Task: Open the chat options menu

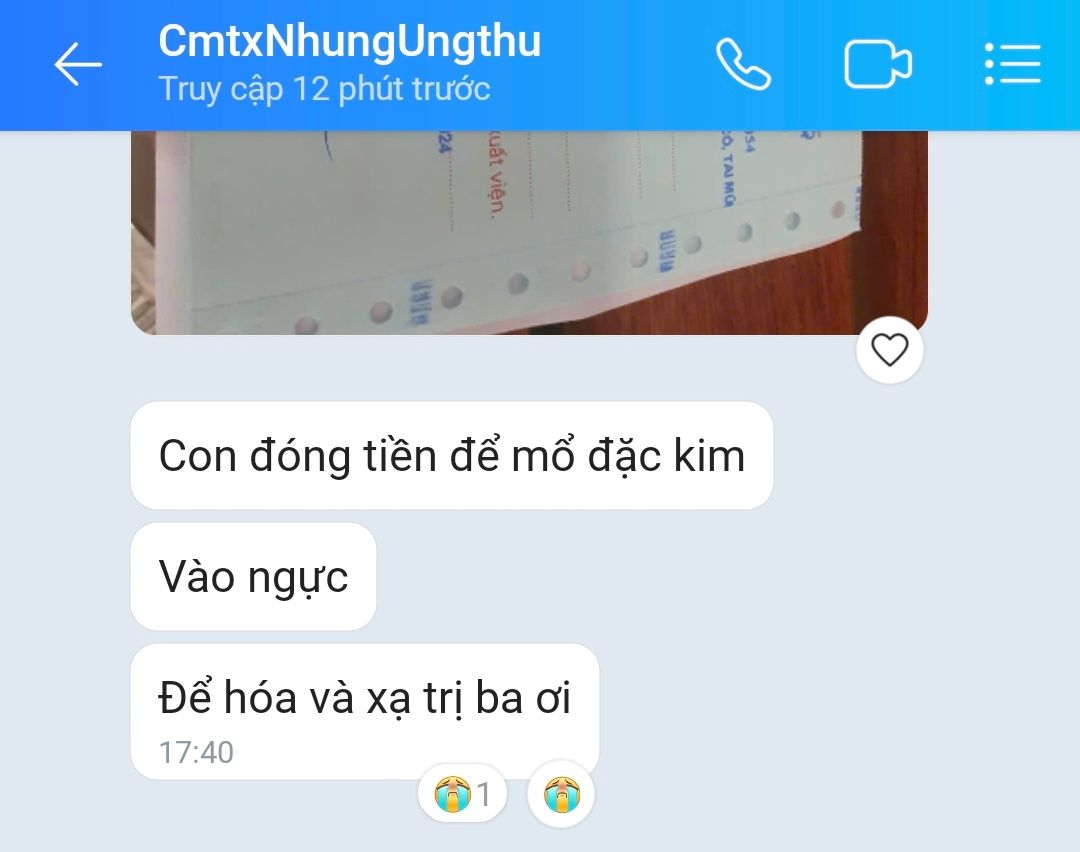Action: click(1012, 65)
